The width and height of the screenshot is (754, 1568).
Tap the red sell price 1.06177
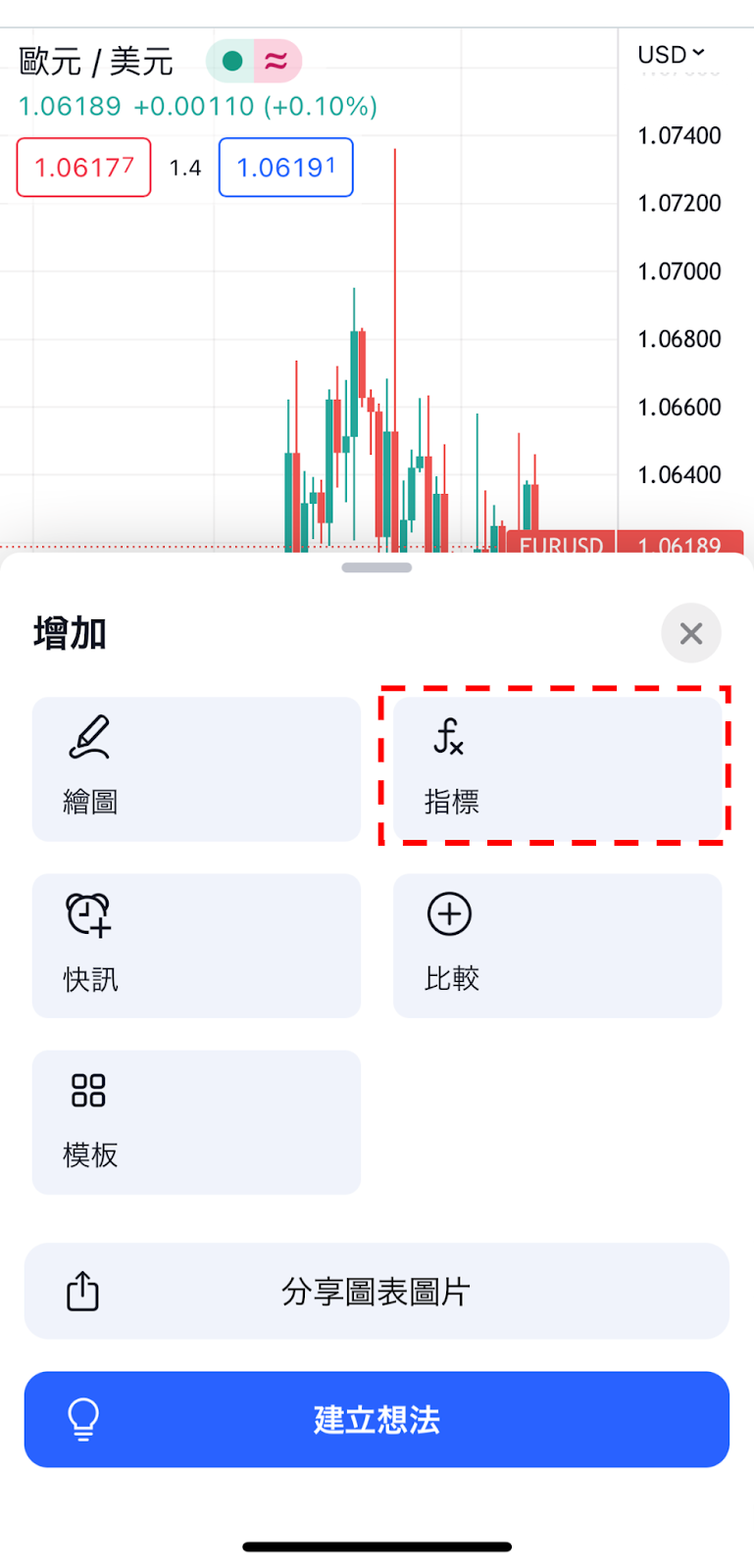click(84, 168)
